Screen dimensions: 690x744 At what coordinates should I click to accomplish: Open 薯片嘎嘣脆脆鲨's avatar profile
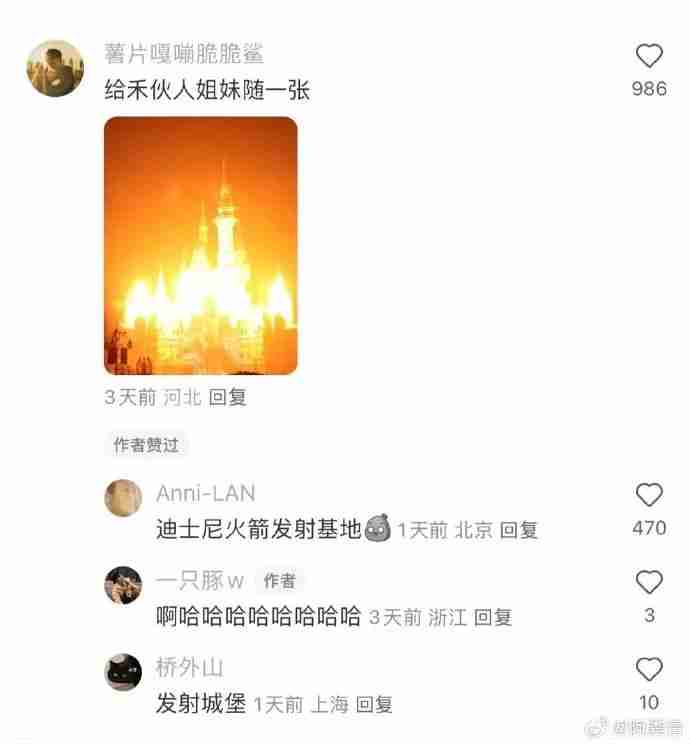[x=54, y=70]
